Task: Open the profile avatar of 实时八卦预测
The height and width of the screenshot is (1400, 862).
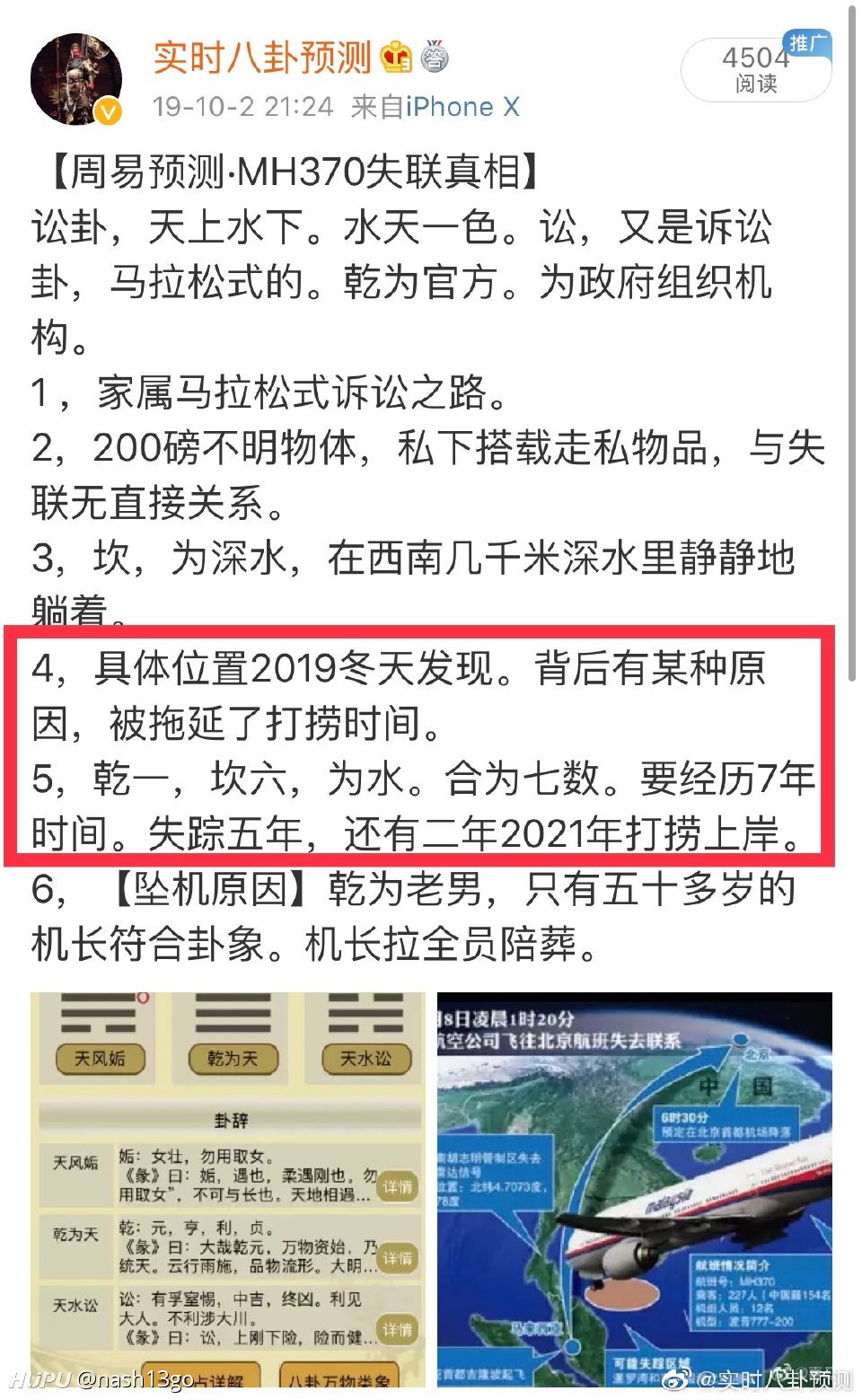Action: [77, 80]
